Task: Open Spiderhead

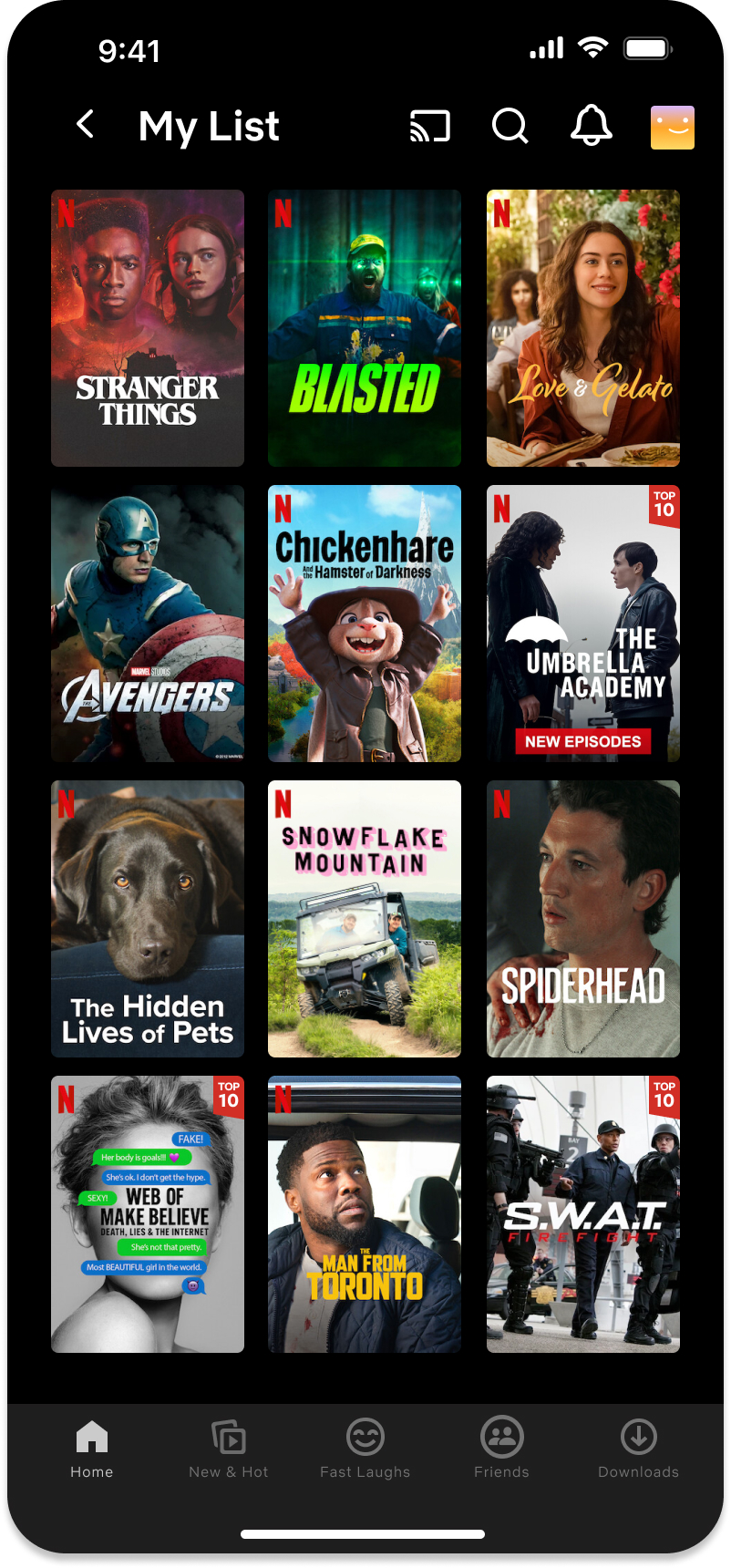Action: pos(583,919)
